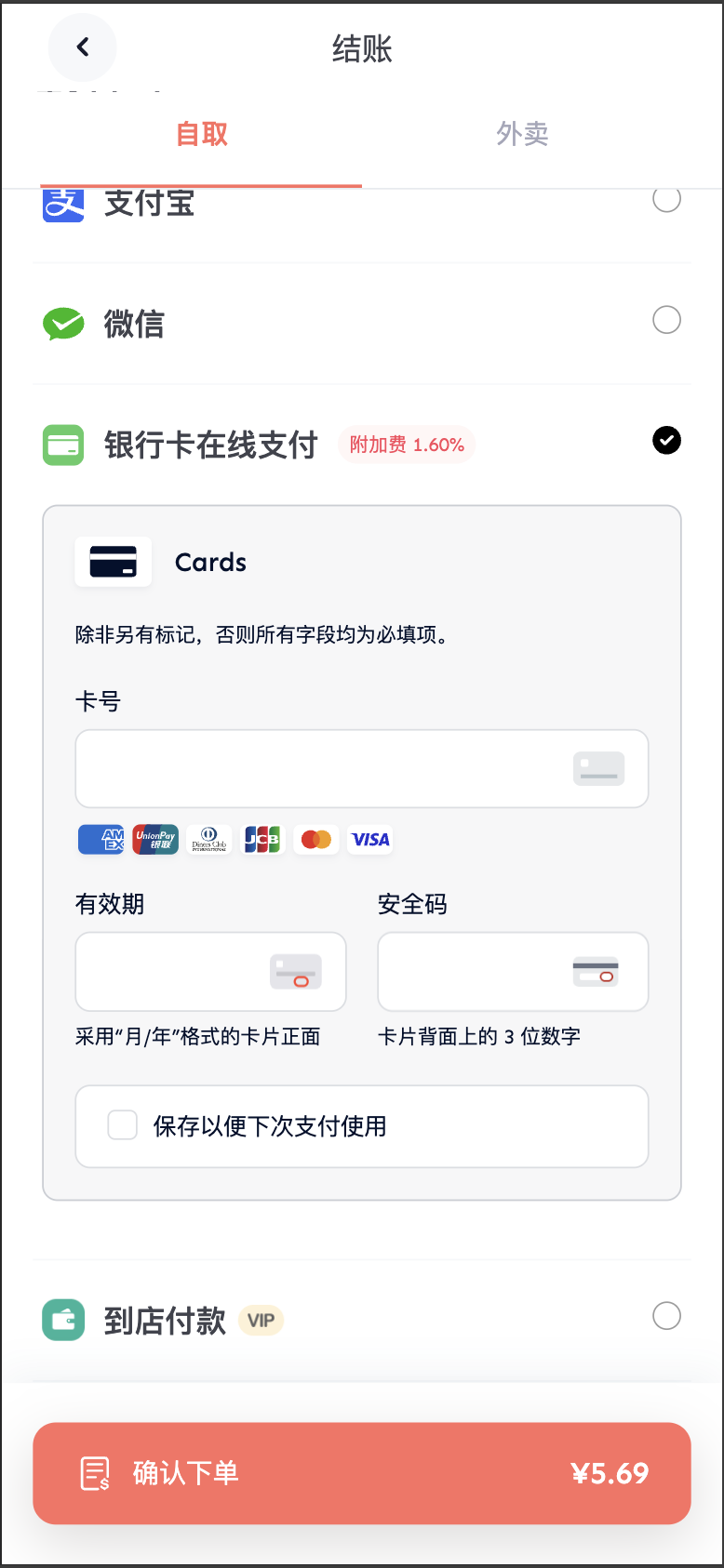724x1568 pixels.
Task: Tap the 卡号 card number field
Action: pos(362,769)
